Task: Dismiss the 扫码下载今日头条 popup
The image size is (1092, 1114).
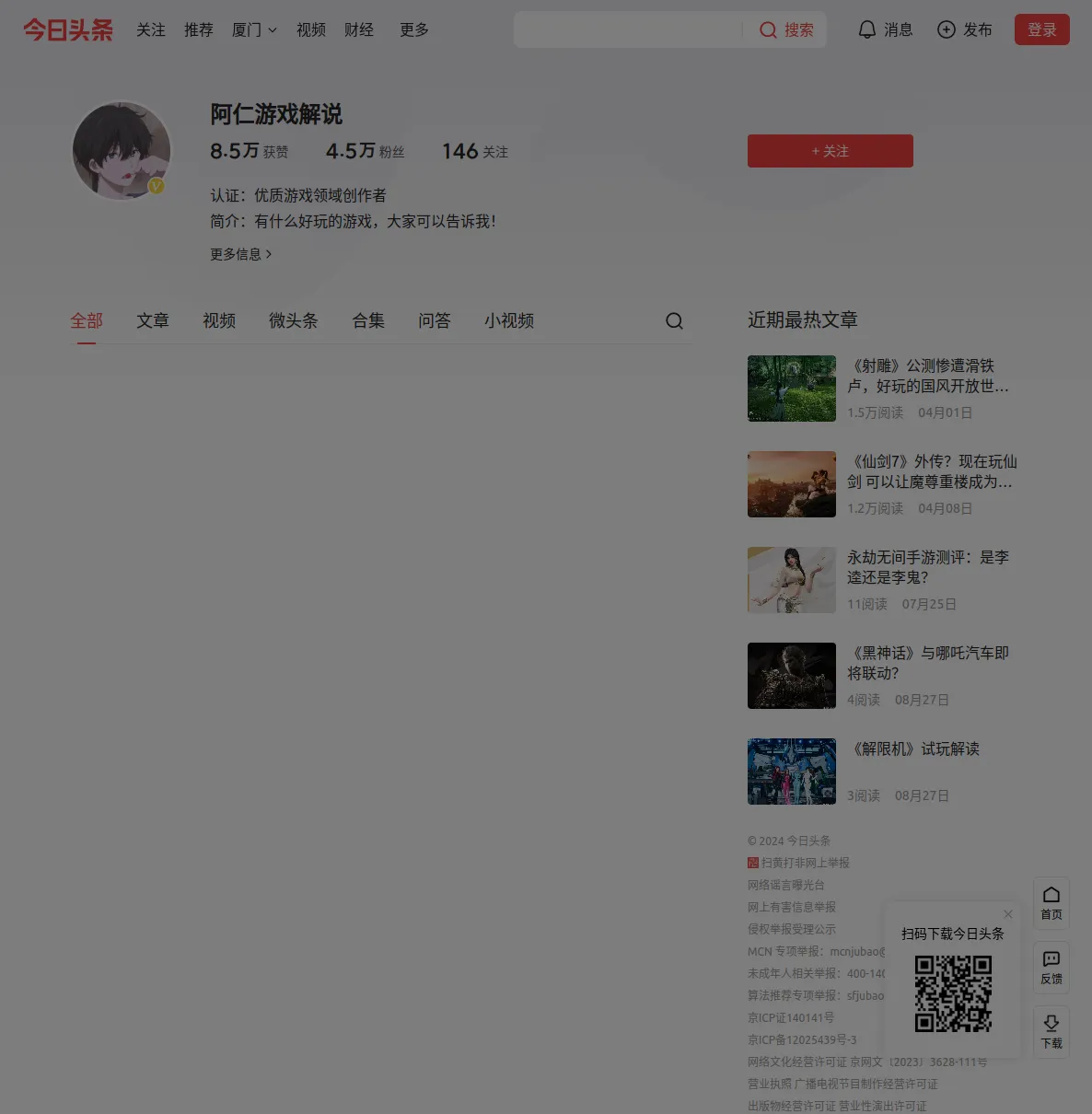Action: pos(1008,914)
